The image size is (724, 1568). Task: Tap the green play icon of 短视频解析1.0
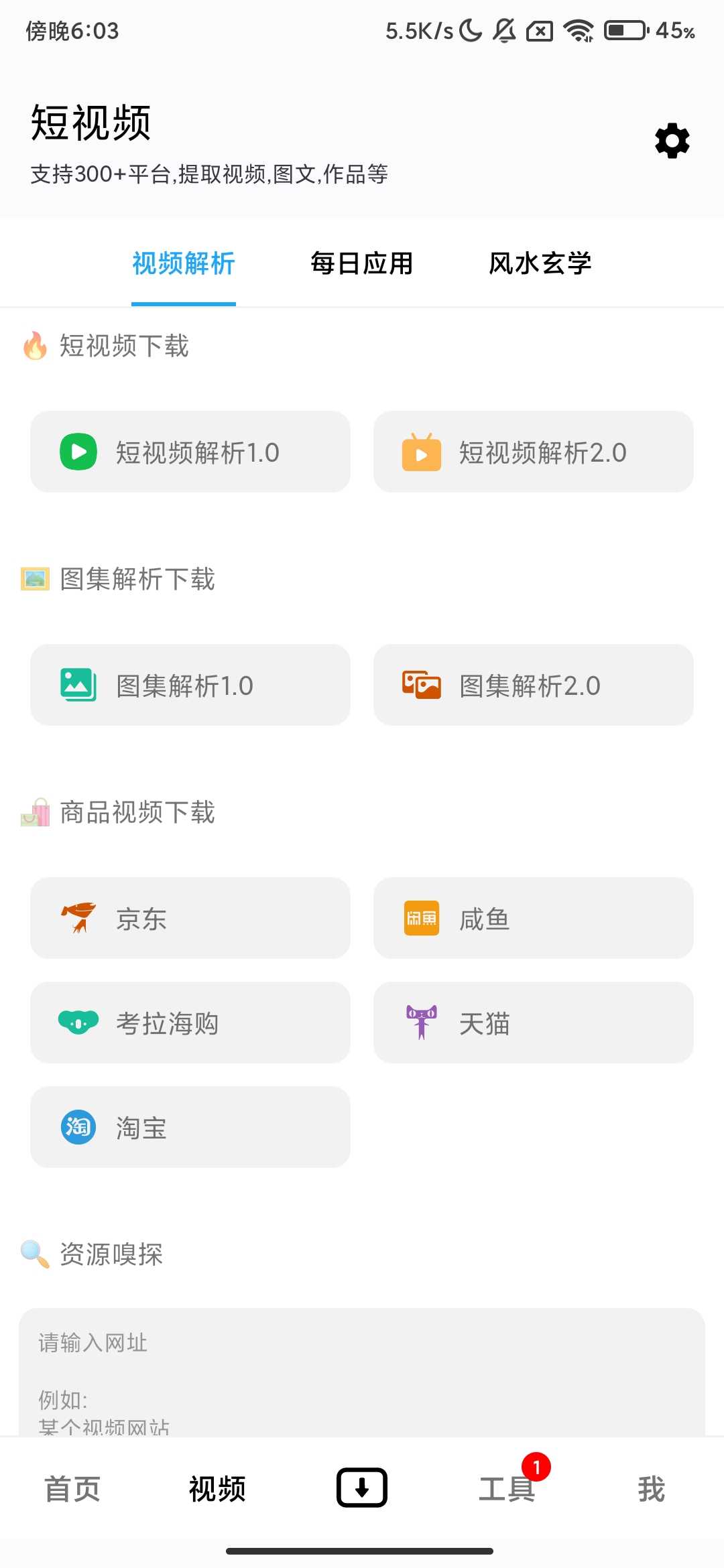pos(79,452)
